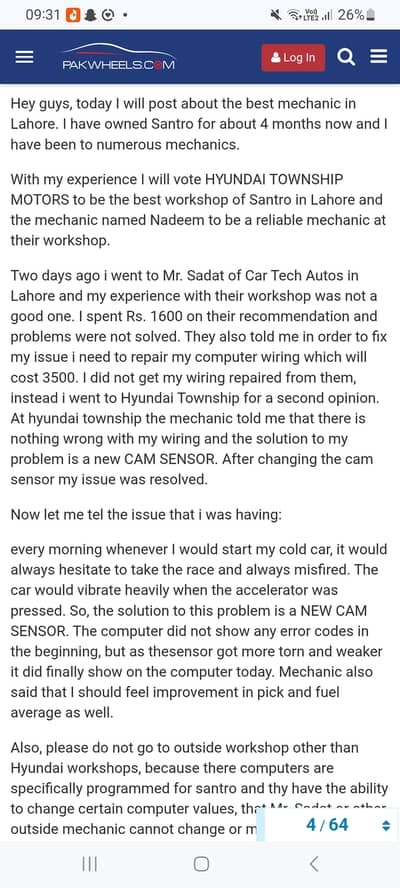Go to PakWheels home via logo
Image resolution: width=400 pixels, height=888 pixels.
[x=118, y=57]
